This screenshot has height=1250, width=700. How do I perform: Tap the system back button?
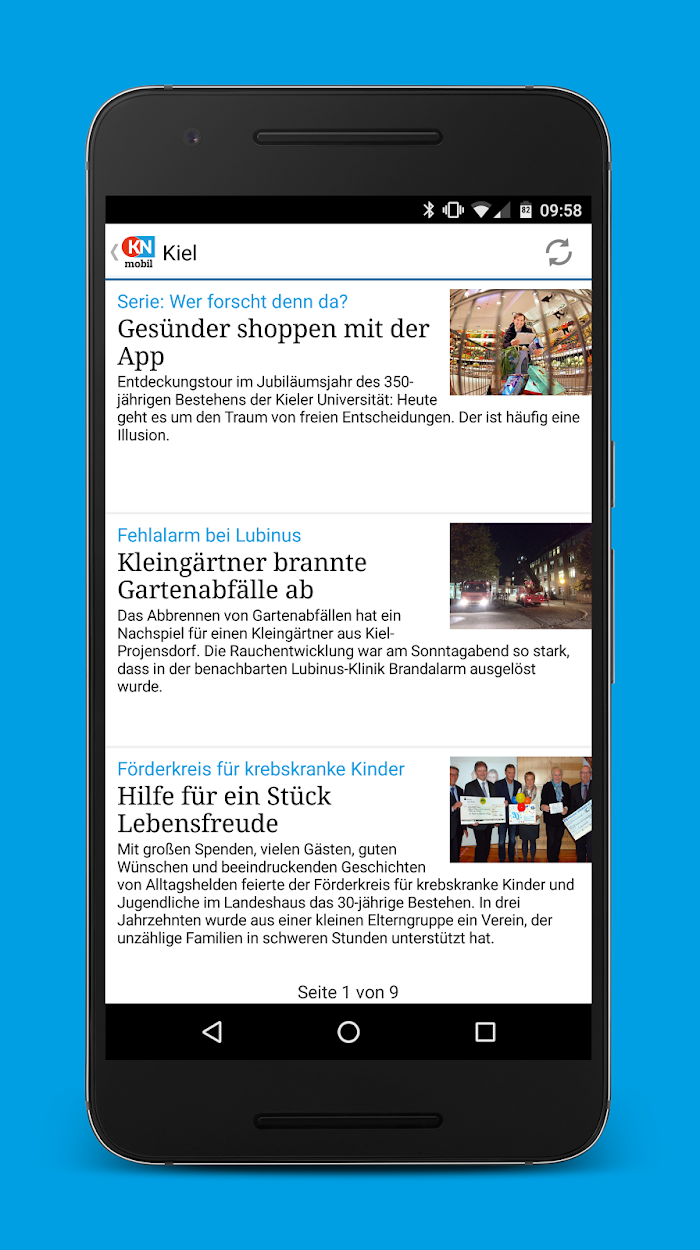point(212,1032)
